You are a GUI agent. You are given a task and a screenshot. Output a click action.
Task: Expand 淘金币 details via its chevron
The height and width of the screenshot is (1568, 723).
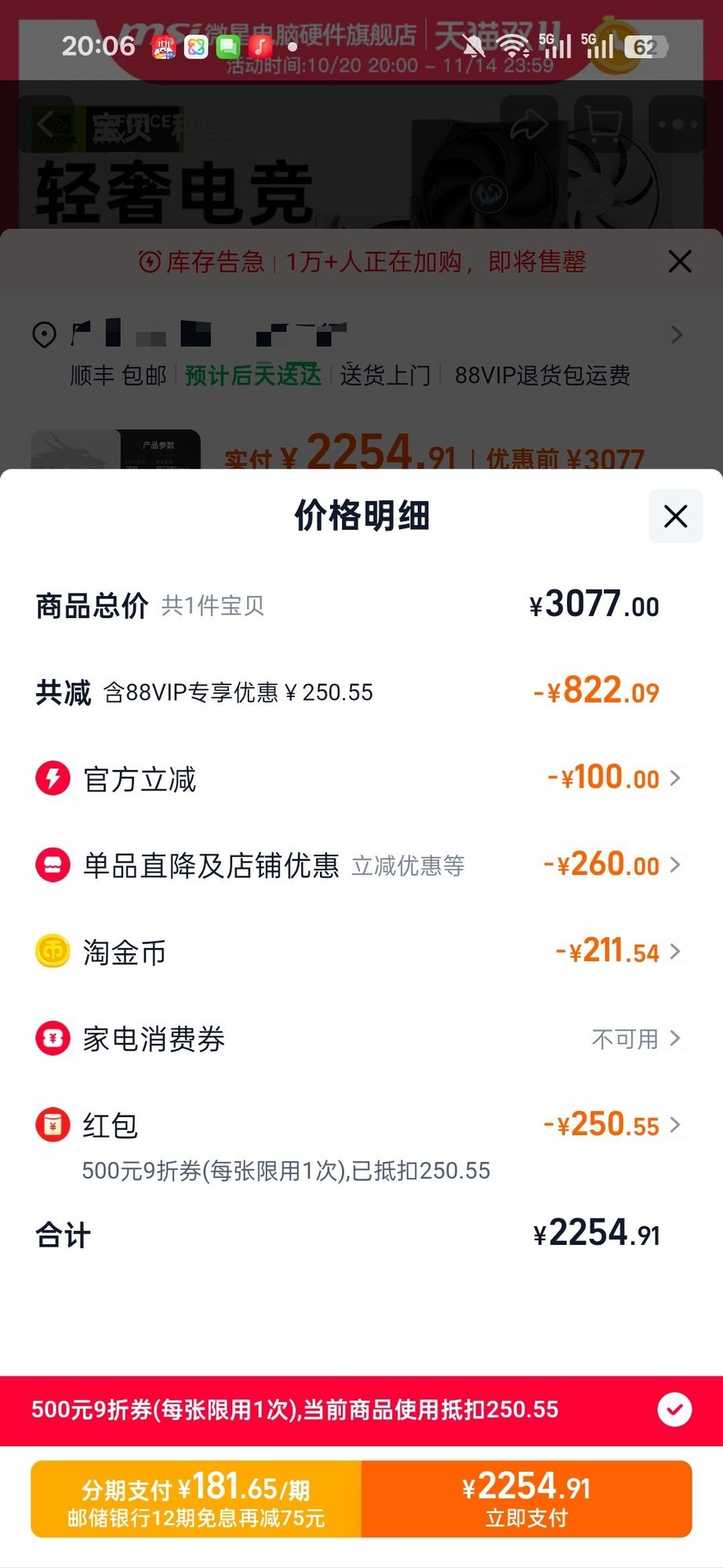coord(674,952)
